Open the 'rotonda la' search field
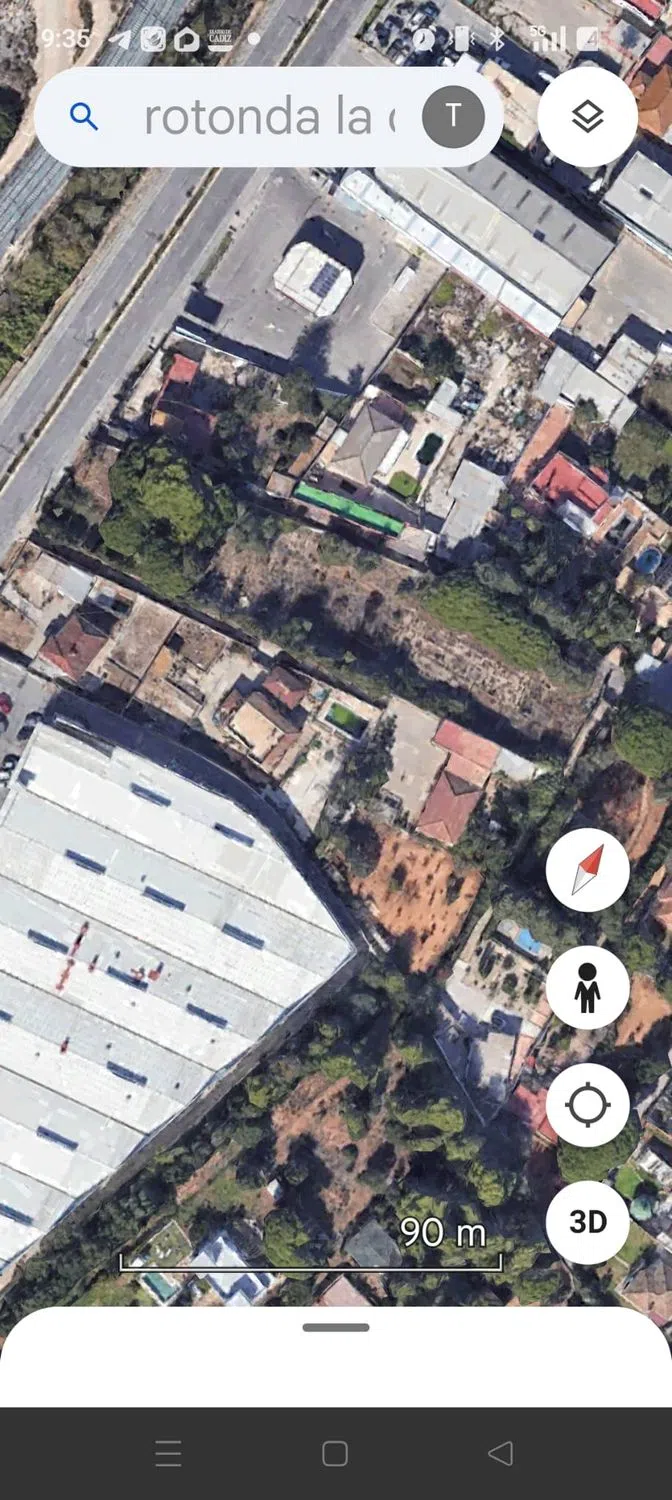This screenshot has width=672, height=1500. pos(268,117)
